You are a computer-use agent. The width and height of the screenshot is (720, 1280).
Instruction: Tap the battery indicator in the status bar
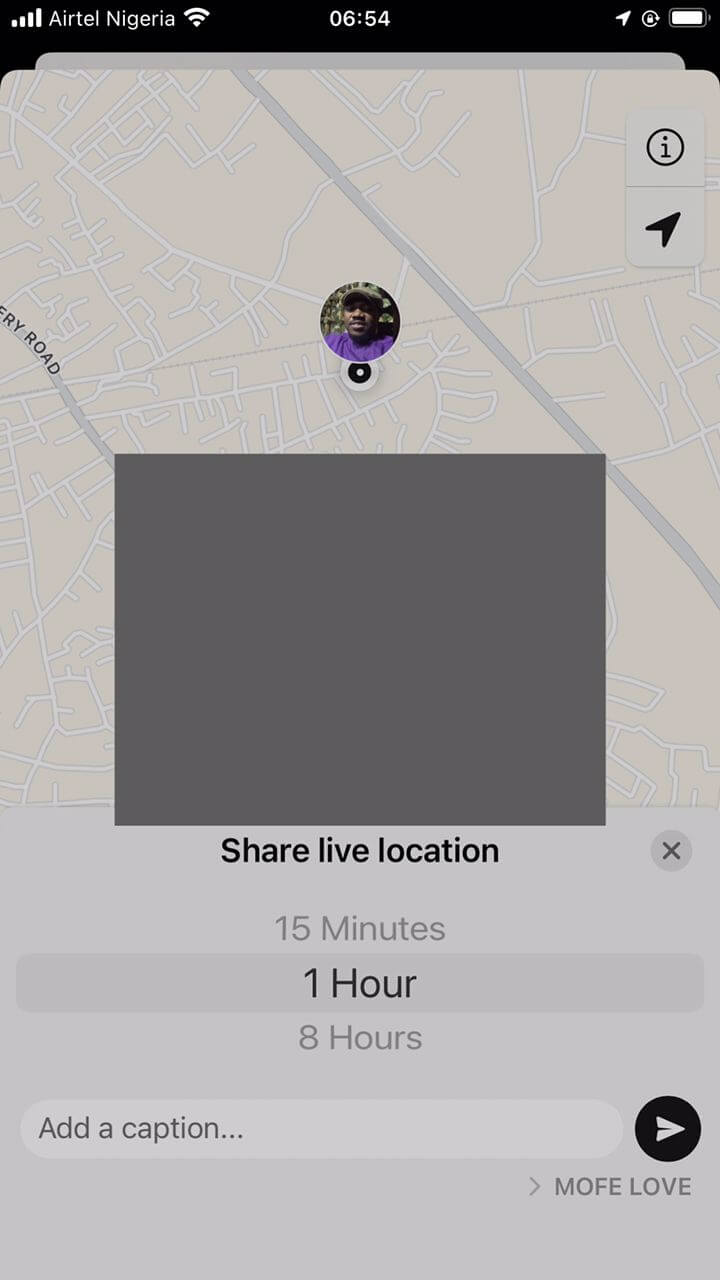689,17
